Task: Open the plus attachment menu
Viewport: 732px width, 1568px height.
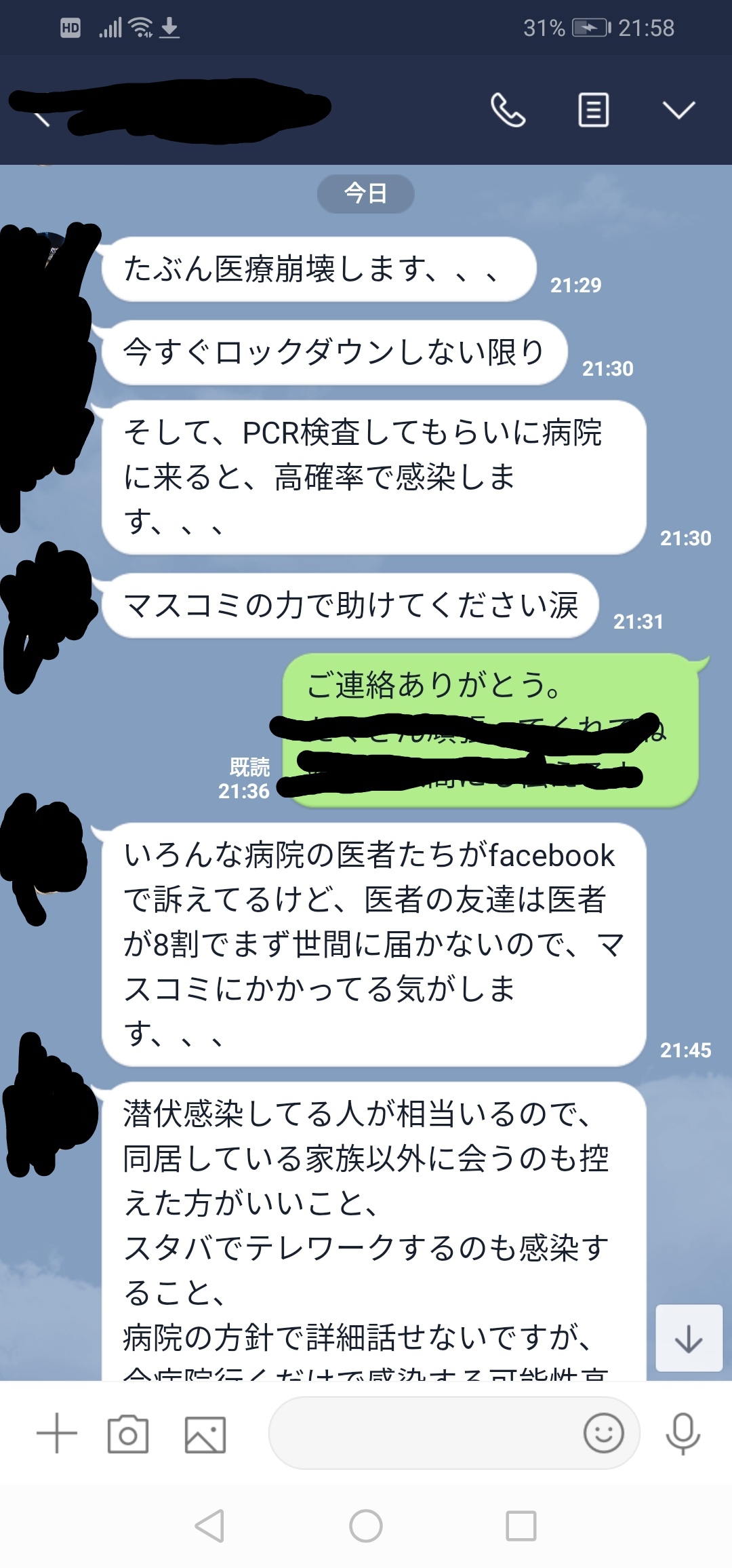Action: click(x=57, y=1433)
